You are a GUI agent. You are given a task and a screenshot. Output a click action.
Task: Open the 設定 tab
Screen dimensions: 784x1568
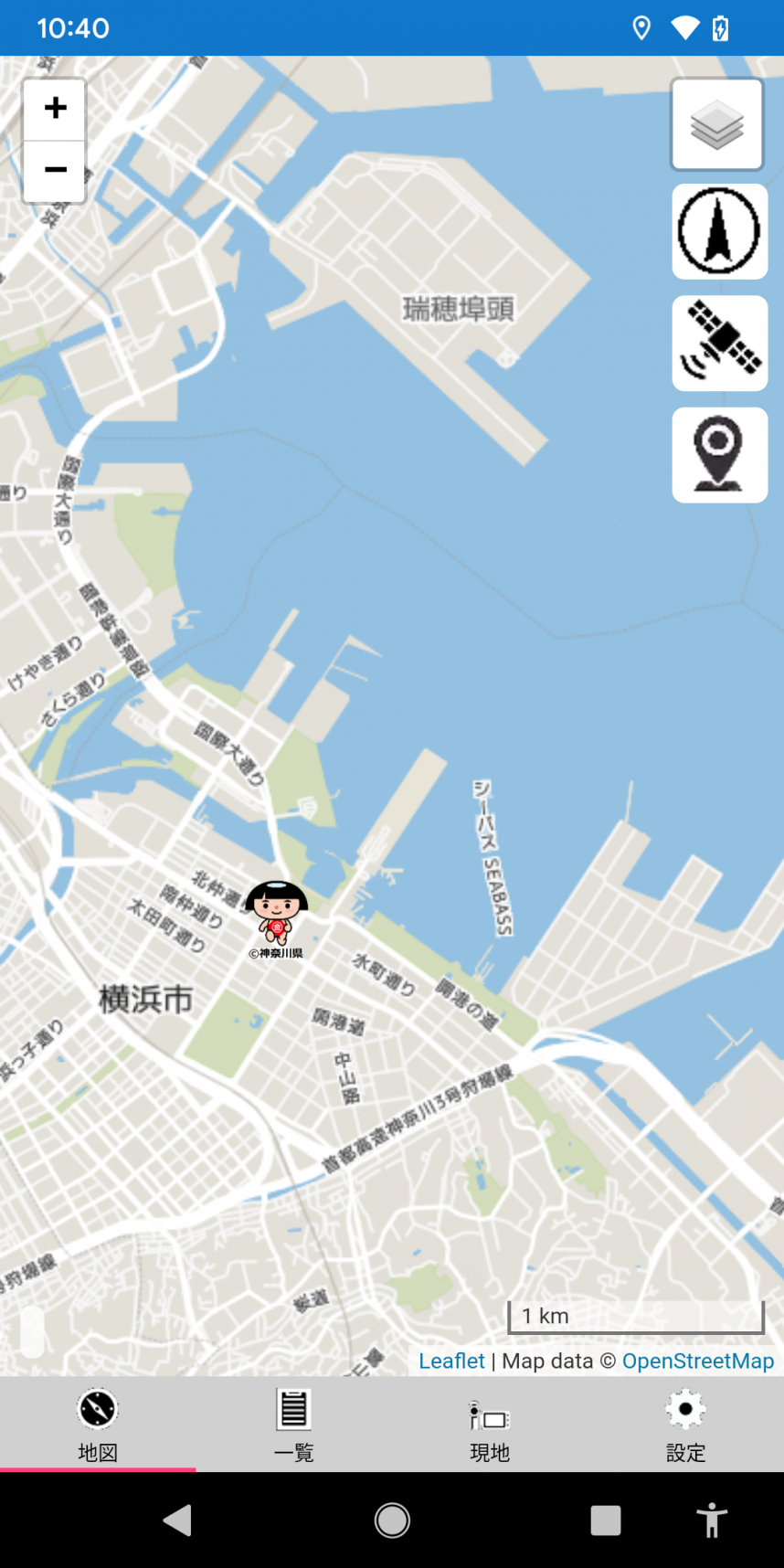(x=685, y=1425)
